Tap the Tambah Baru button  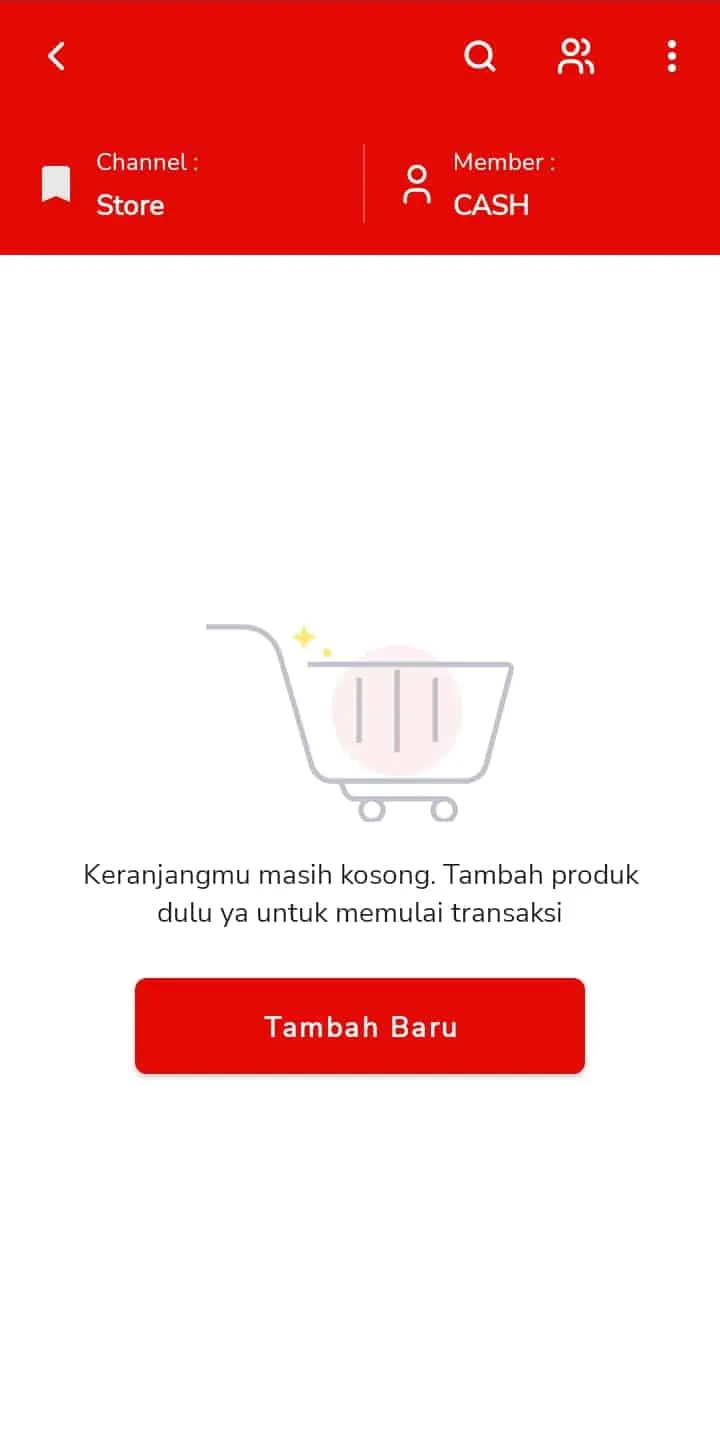pyautogui.click(x=360, y=1026)
